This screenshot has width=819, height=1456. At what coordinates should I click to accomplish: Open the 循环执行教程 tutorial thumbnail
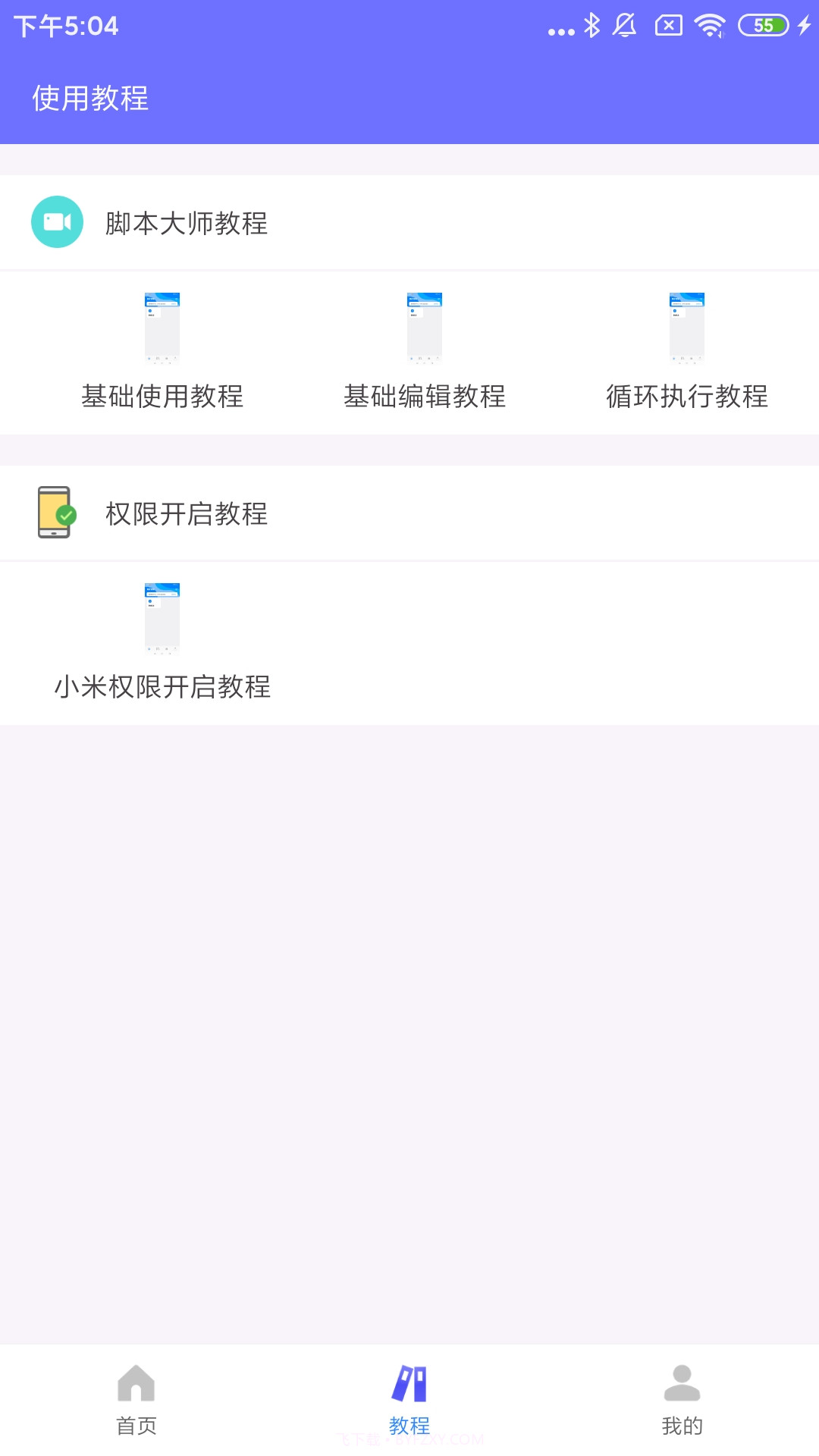point(687,328)
